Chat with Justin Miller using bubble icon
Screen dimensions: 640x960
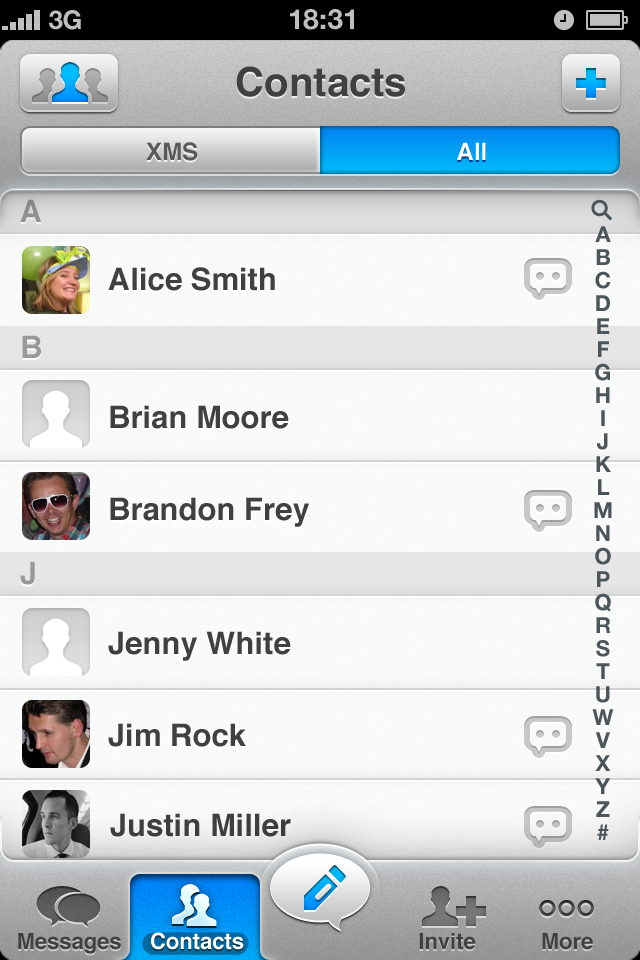(548, 825)
